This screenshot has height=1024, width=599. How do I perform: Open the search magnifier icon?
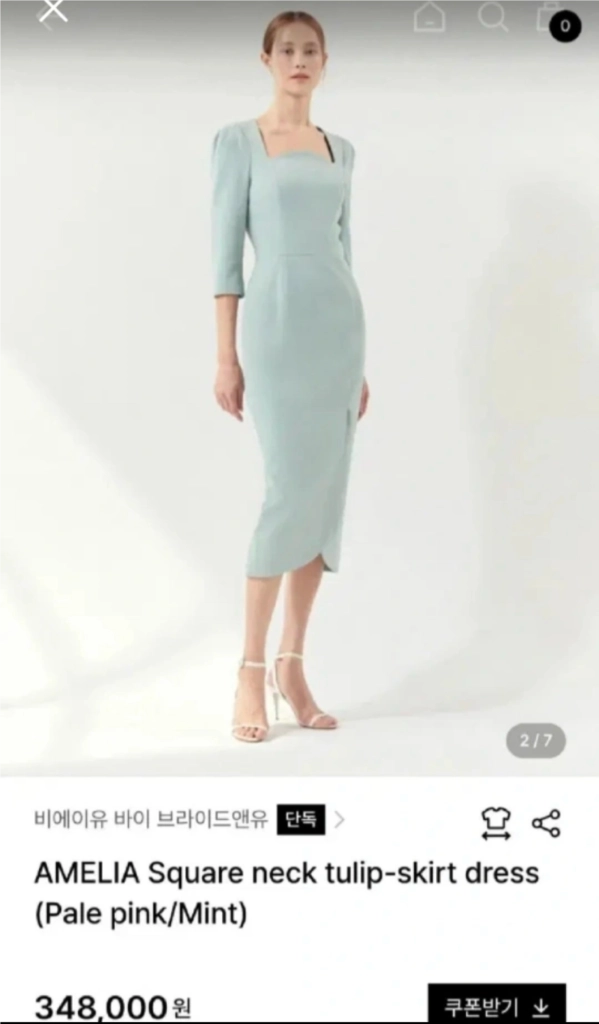point(493,18)
